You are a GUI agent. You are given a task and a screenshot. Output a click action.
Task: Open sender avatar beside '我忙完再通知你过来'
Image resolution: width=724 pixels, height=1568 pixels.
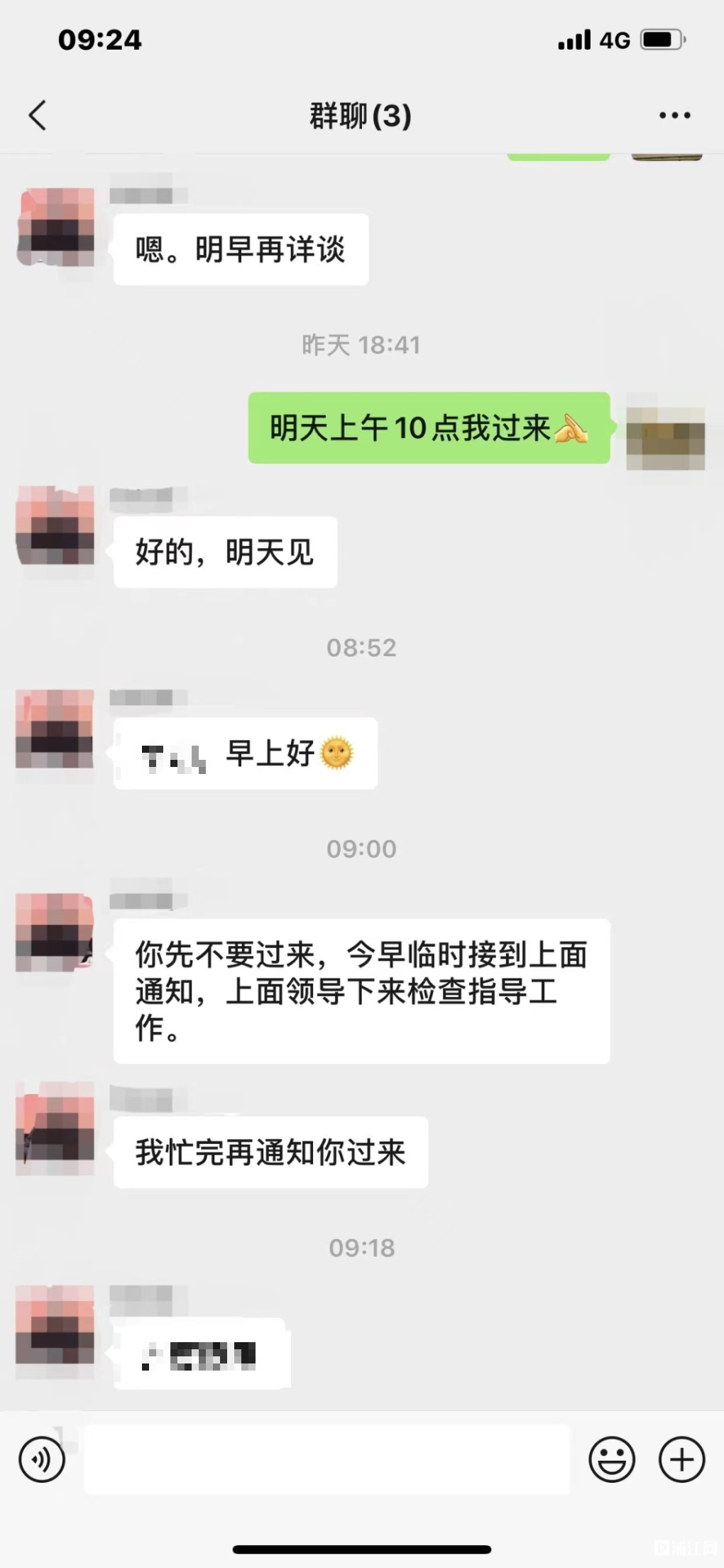point(55,1128)
